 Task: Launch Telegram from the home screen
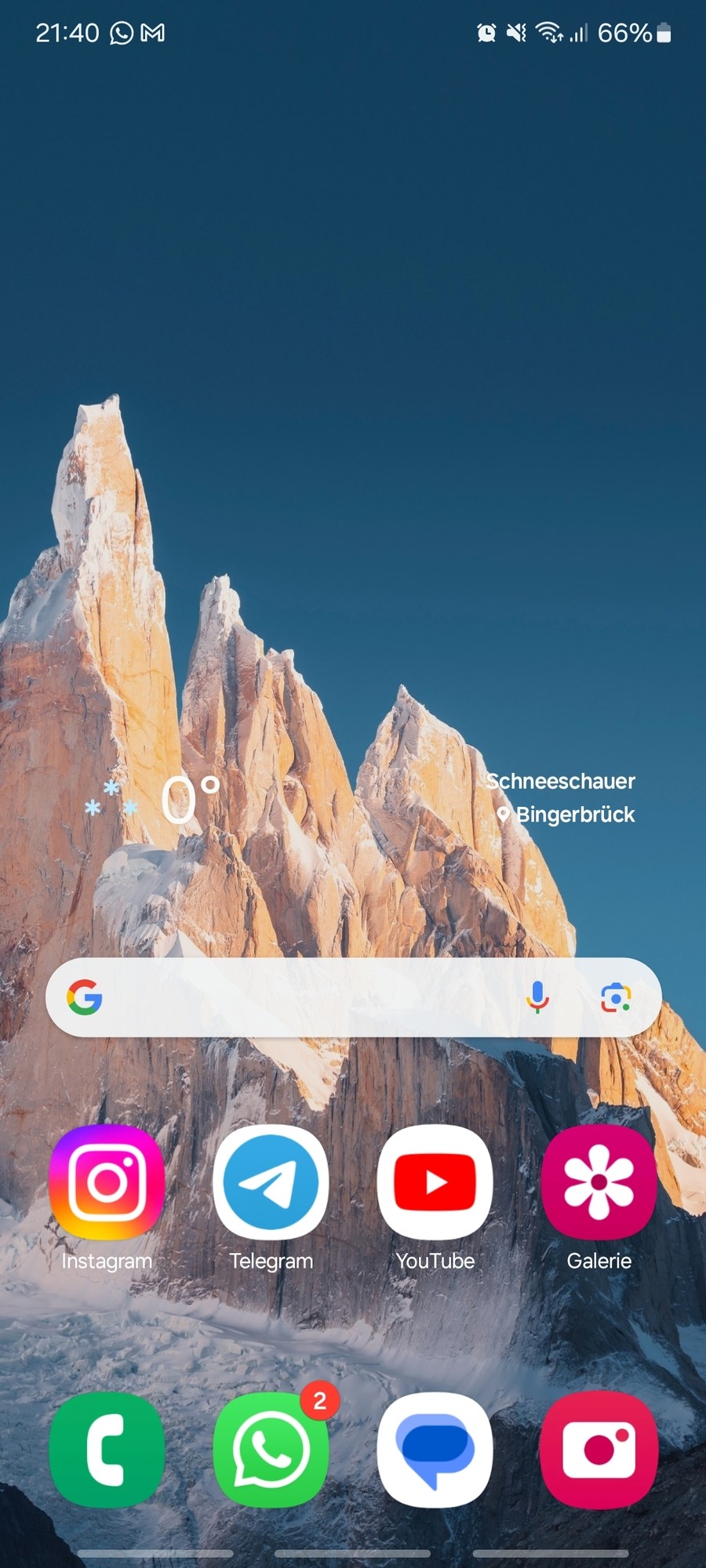[271, 1182]
